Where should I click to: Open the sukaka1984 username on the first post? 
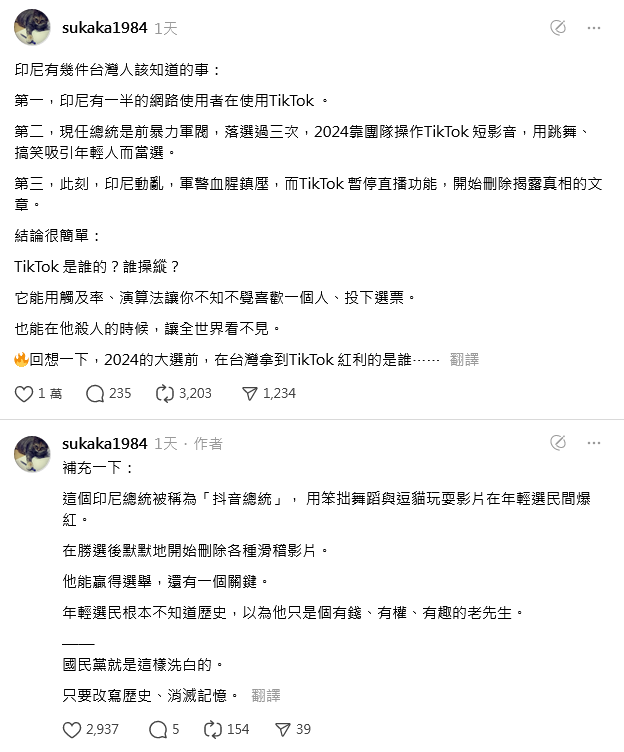coord(104,29)
